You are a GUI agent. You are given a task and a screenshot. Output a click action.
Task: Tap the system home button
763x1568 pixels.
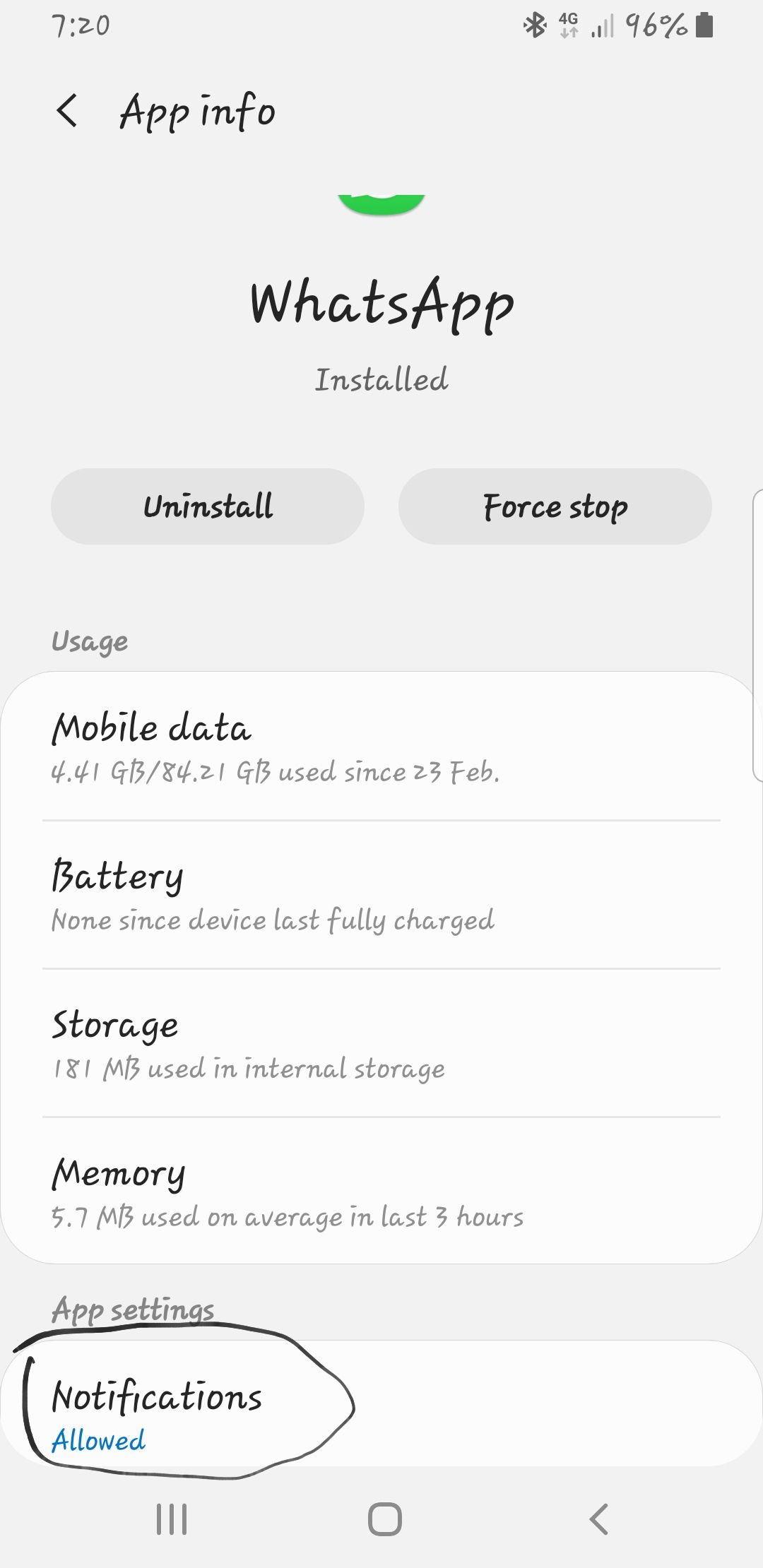[385, 1519]
